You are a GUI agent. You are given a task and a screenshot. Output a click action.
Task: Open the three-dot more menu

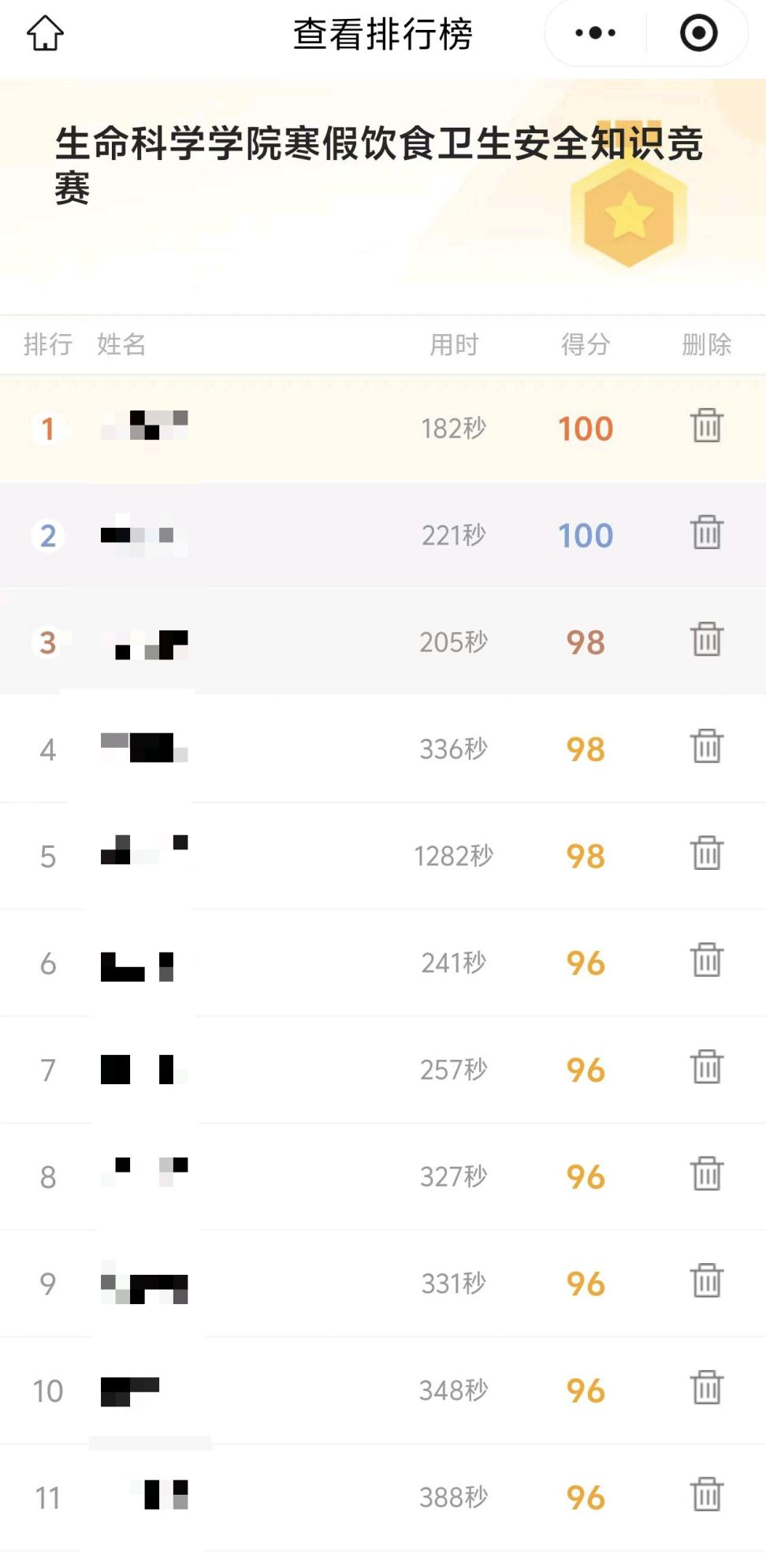(595, 33)
